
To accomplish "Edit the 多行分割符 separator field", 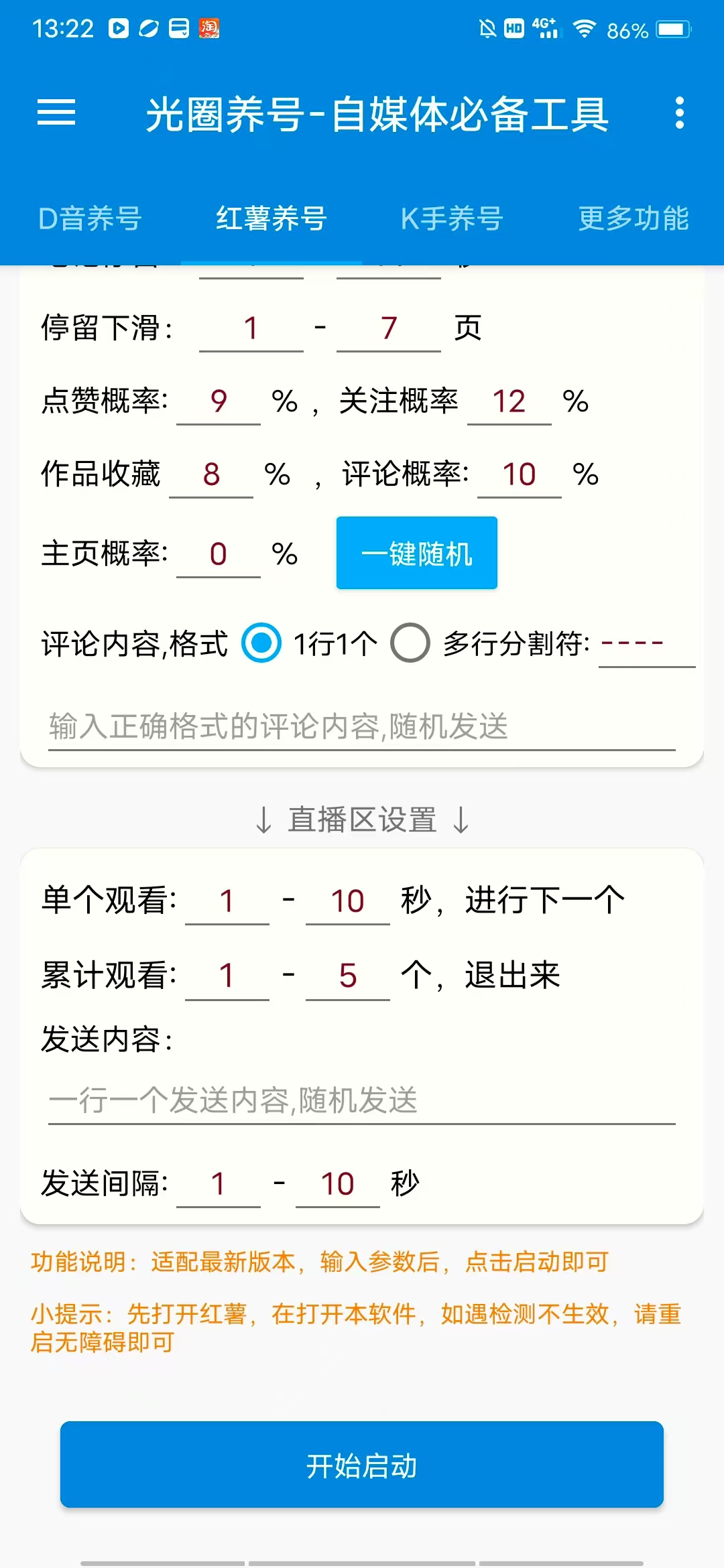I will coord(647,645).
